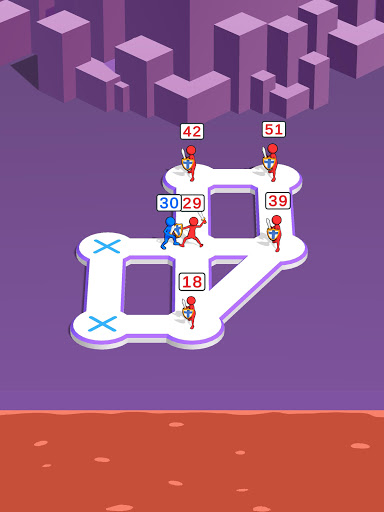
Task: Select the red enemy with 39 power
Action: [x=274, y=233]
